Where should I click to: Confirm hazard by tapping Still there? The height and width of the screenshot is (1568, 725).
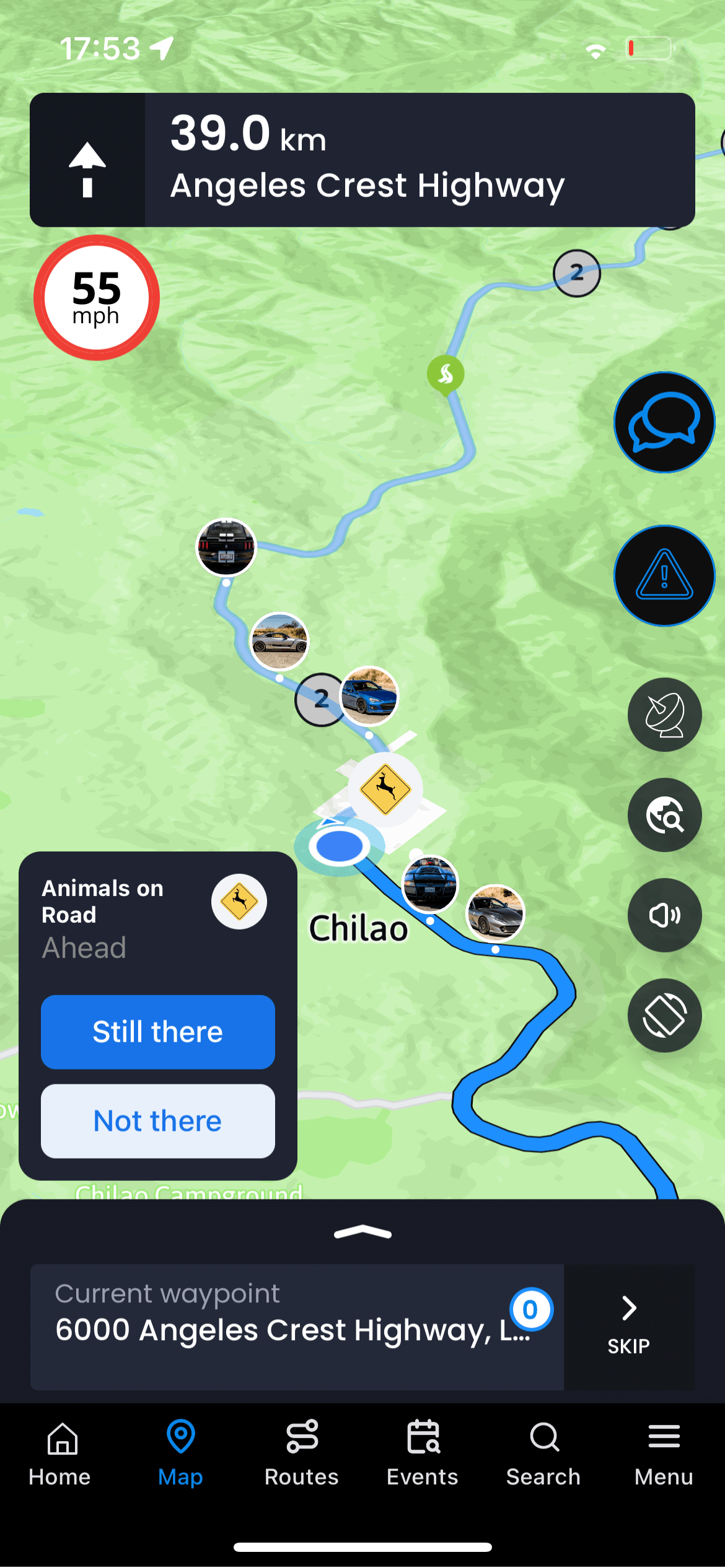tap(157, 1032)
